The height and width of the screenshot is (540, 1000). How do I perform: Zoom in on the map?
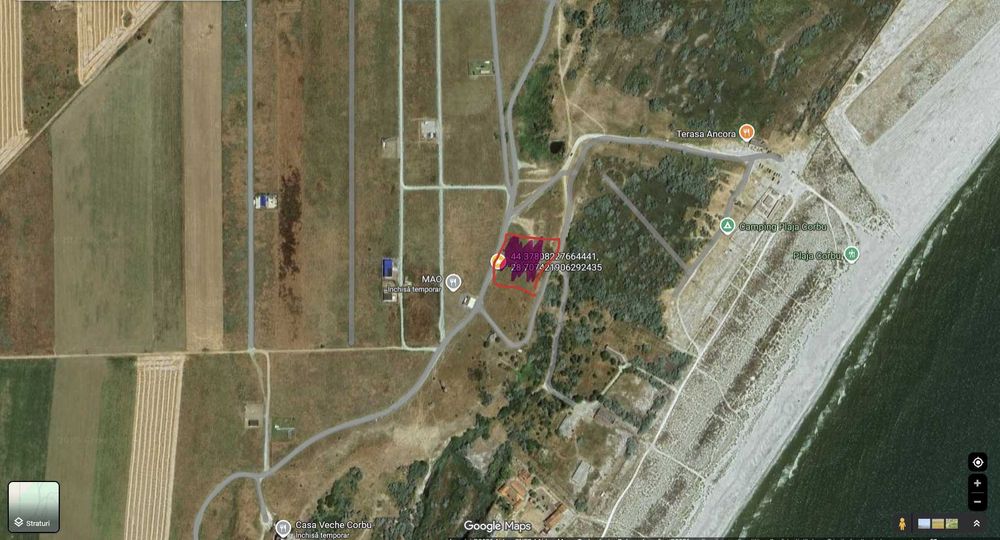[x=977, y=483]
